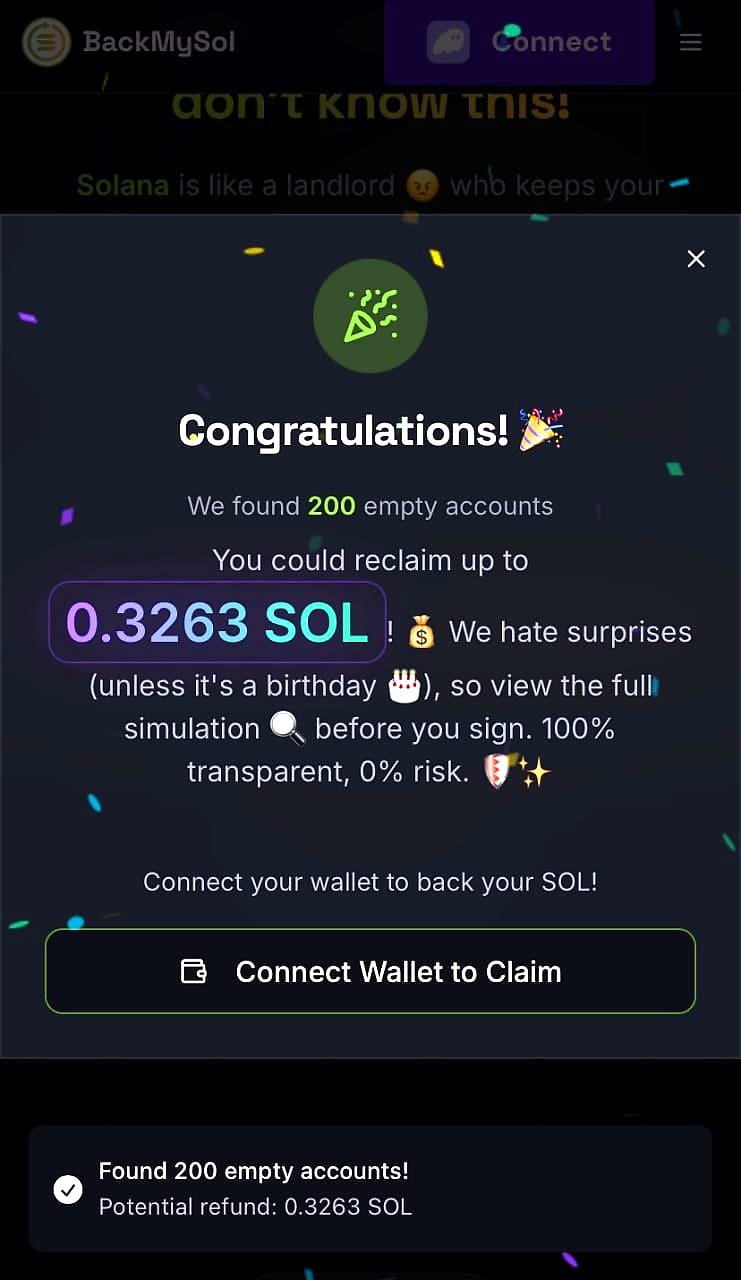Open the hamburger menu
Viewport: 741px width, 1280px height.
point(690,42)
